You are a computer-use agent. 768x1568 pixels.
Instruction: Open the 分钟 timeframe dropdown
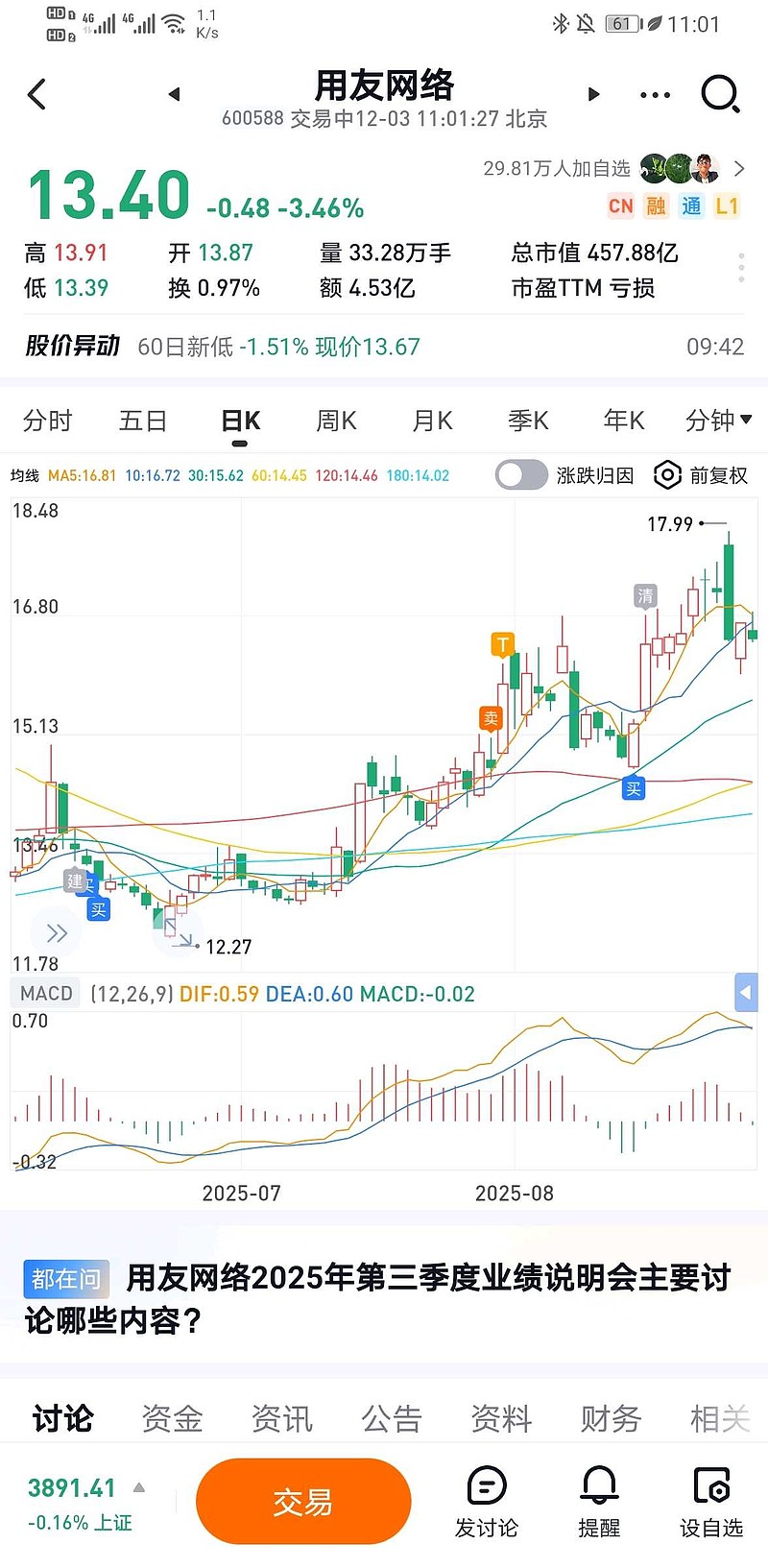tap(717, 421)
